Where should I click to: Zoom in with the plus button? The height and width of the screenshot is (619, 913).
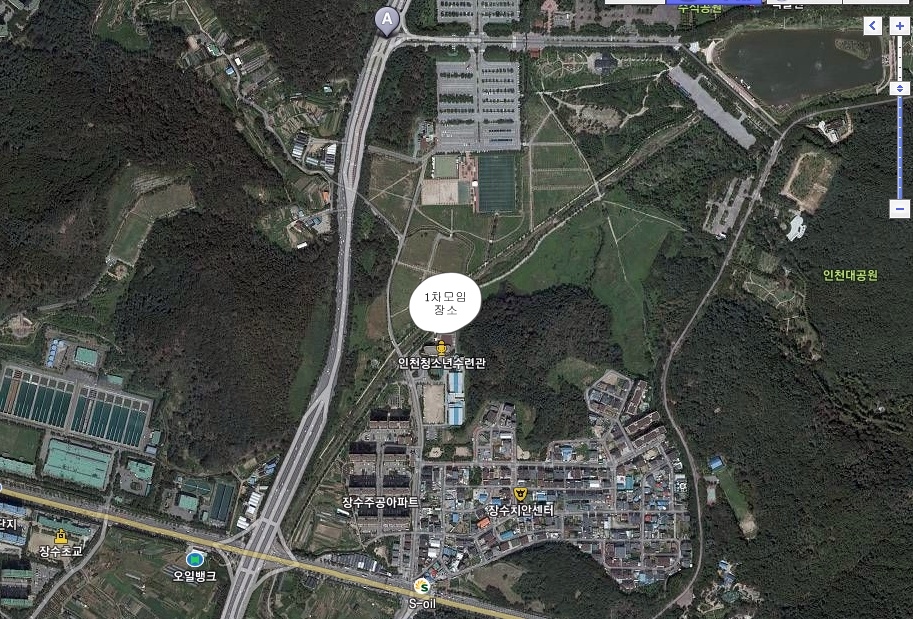899,26
